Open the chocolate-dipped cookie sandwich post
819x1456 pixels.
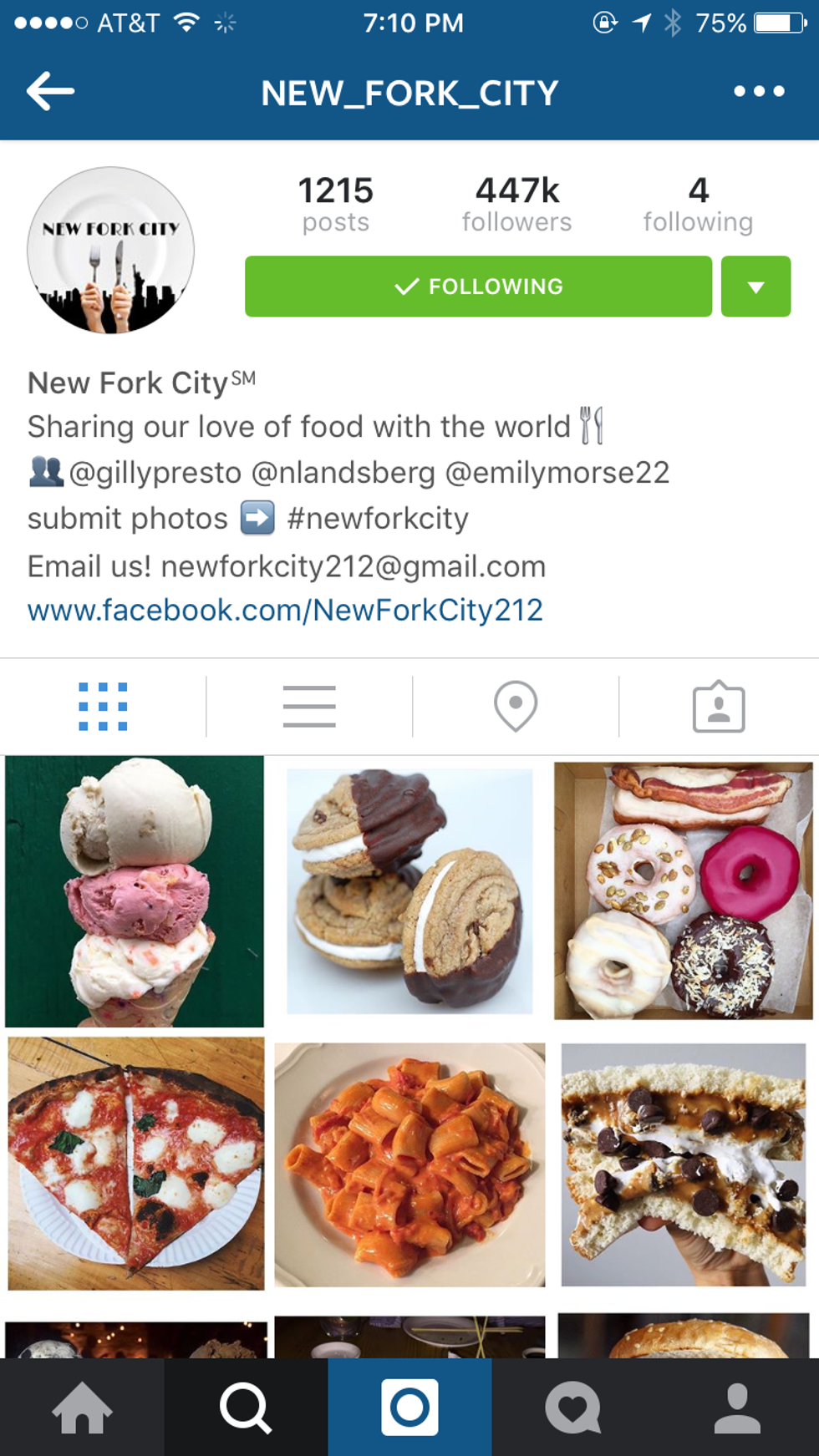coord(409,891)
